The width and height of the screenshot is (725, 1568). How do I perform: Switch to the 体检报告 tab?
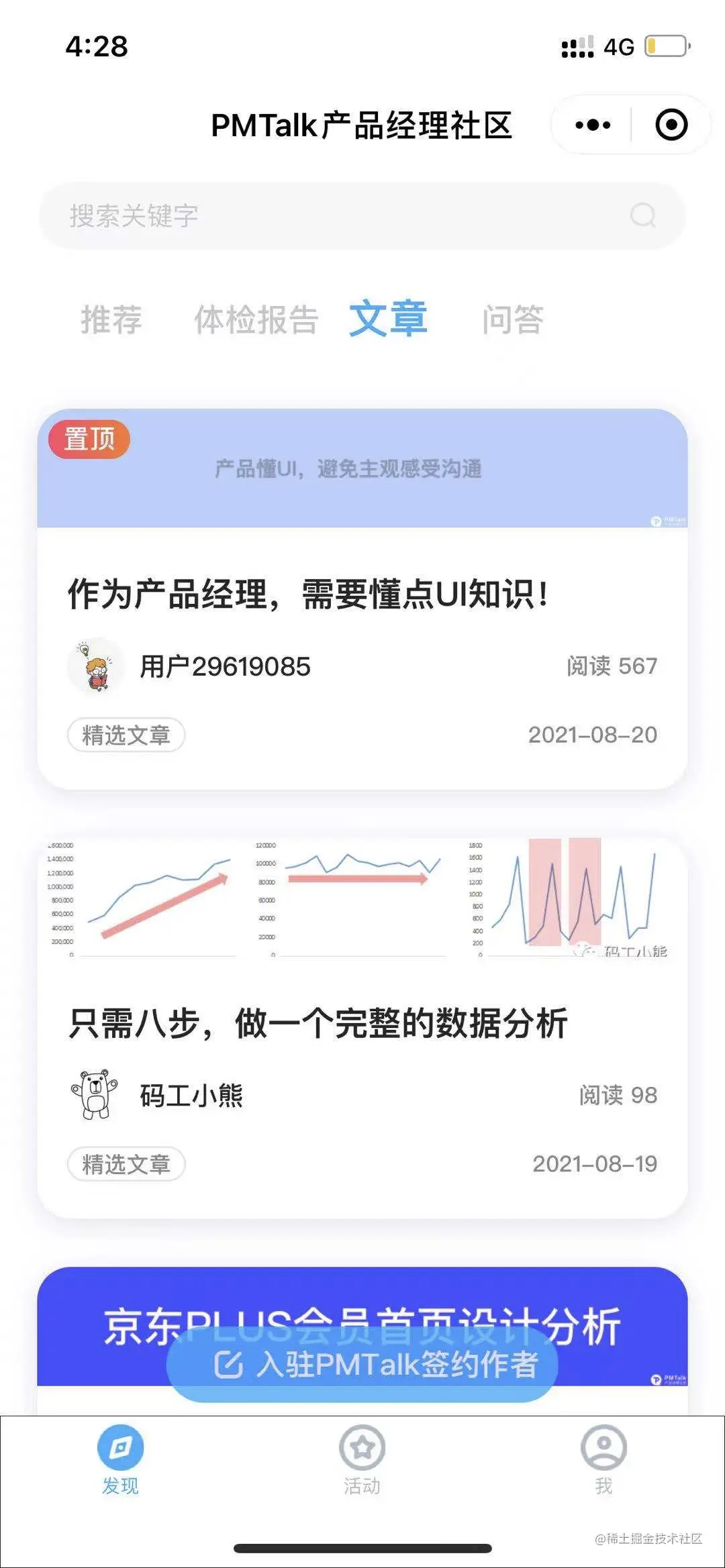[x=256, y=319]
